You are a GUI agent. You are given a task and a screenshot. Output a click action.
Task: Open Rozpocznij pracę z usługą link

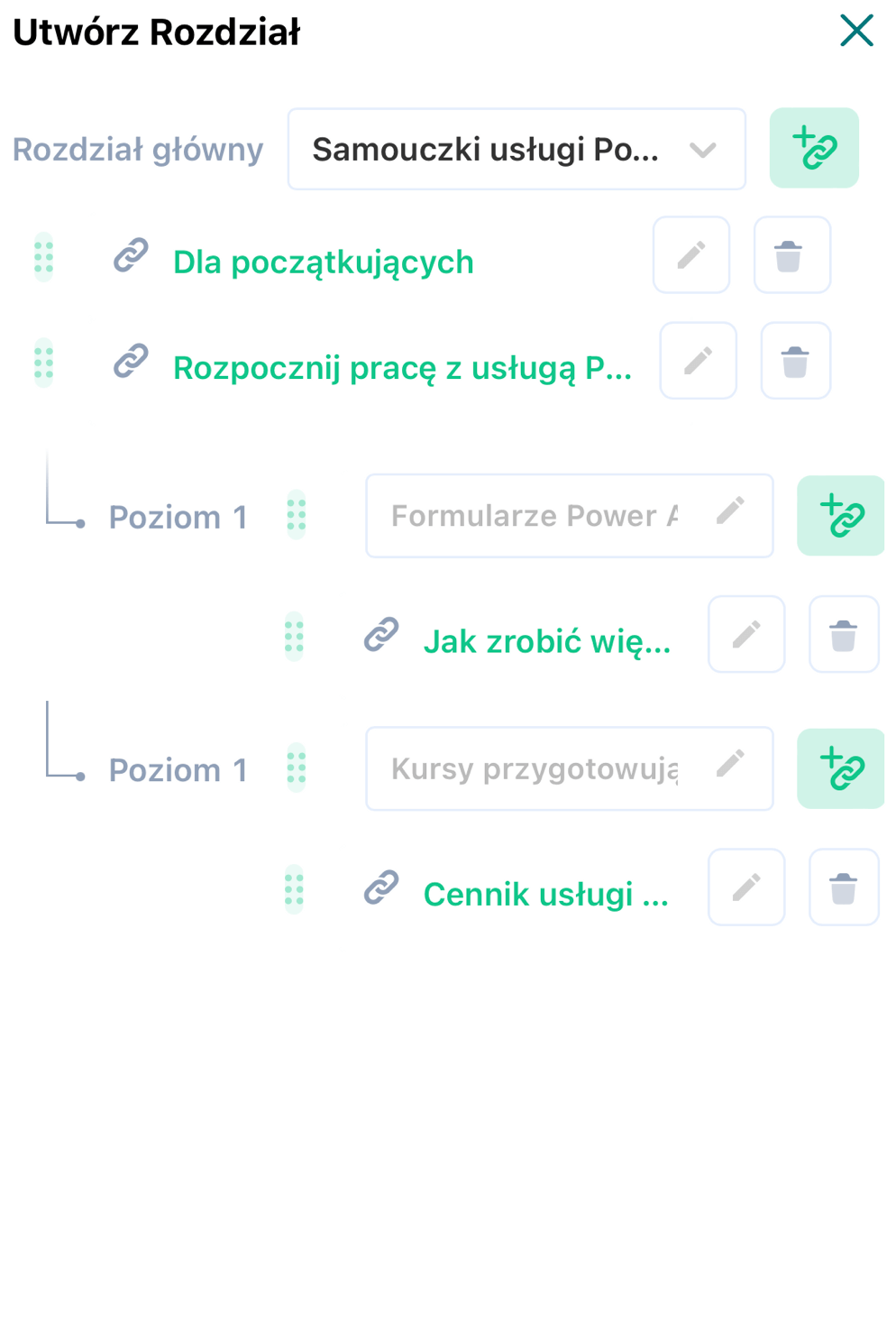click(402, 368)
